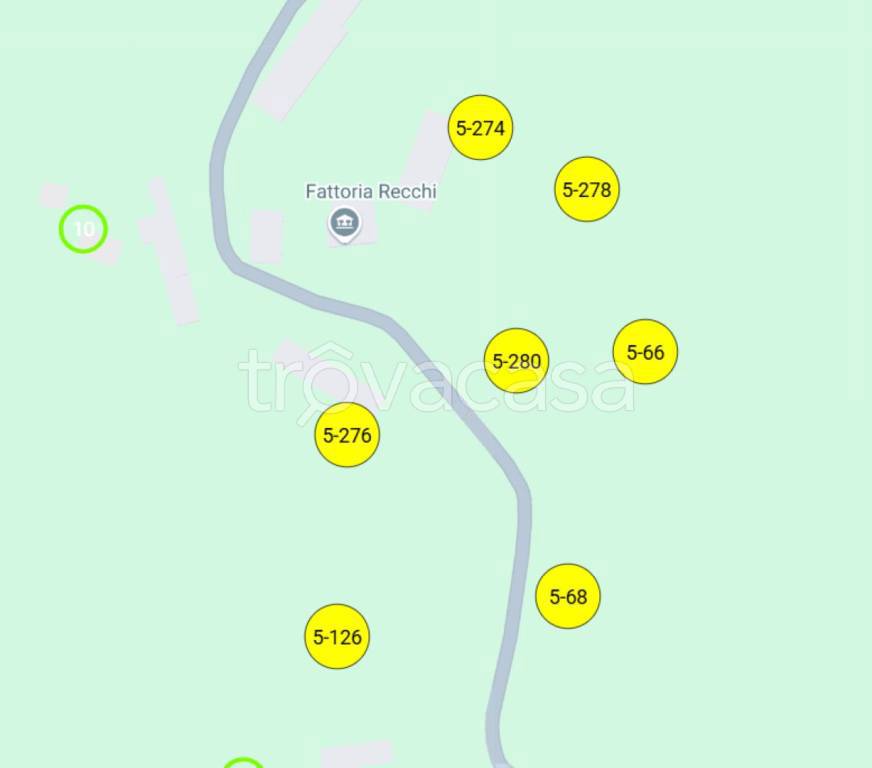Open the Fattoria Recchi place pin
The height and width of the screenshot is (768, 872).
click(x=344, y=223)
